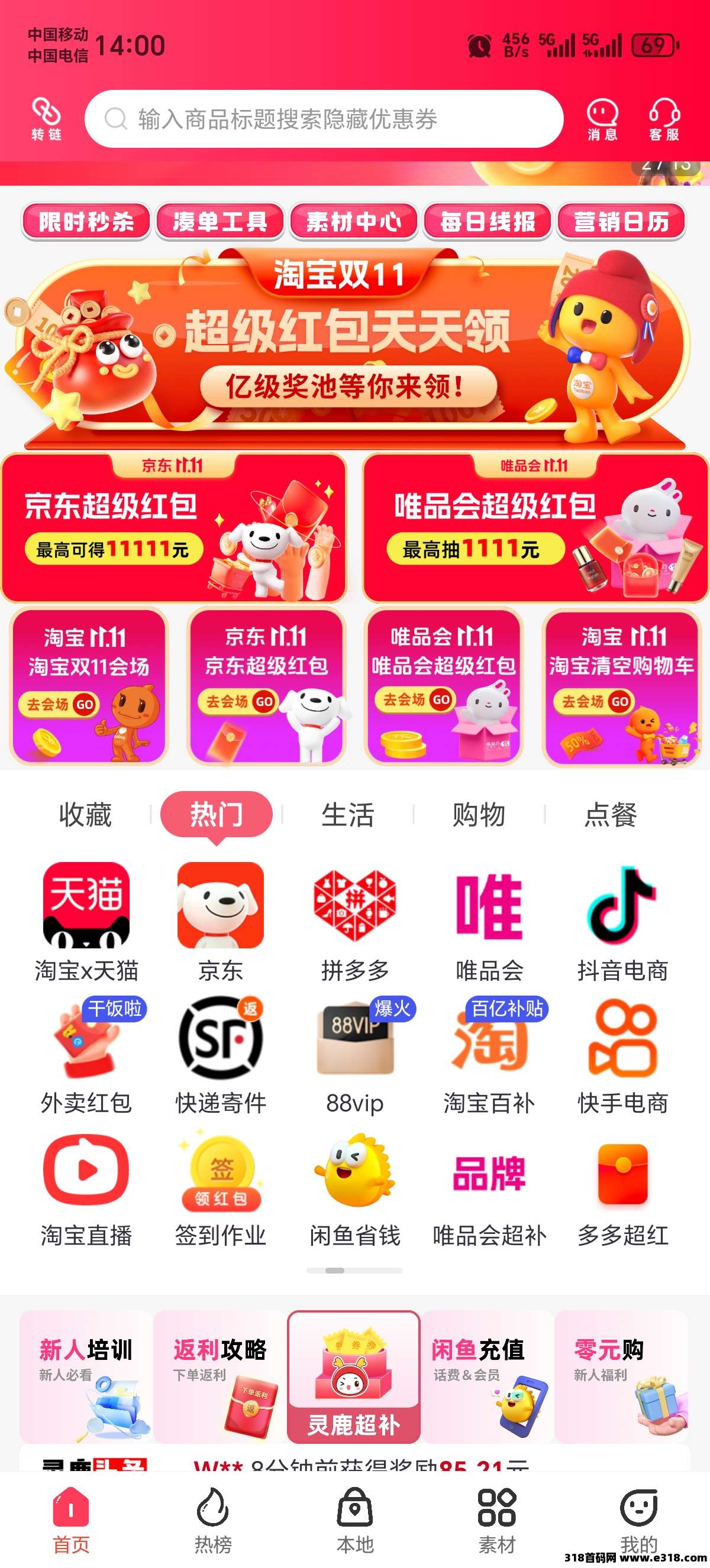Open 每日线报 daily deals
Image resolution: width=710 pixels, height=1568 pixels.
pos(487,222)
